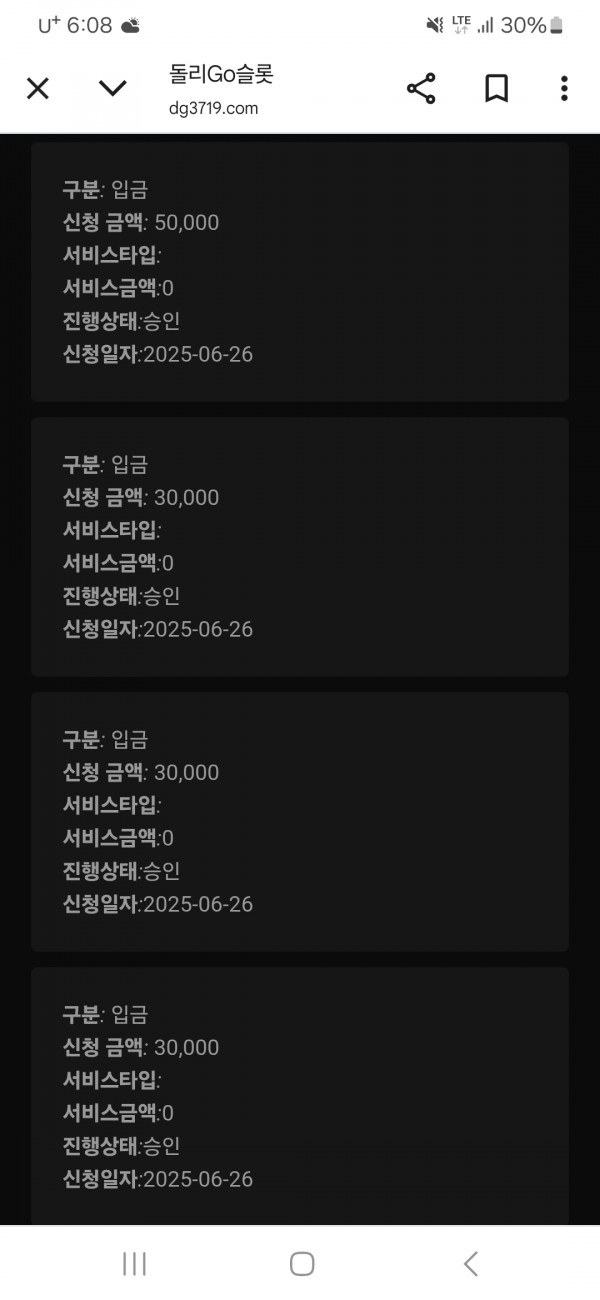Go back with the system back button
Viewport: 600px width, 1300px height.
[x=471, y=1263]
